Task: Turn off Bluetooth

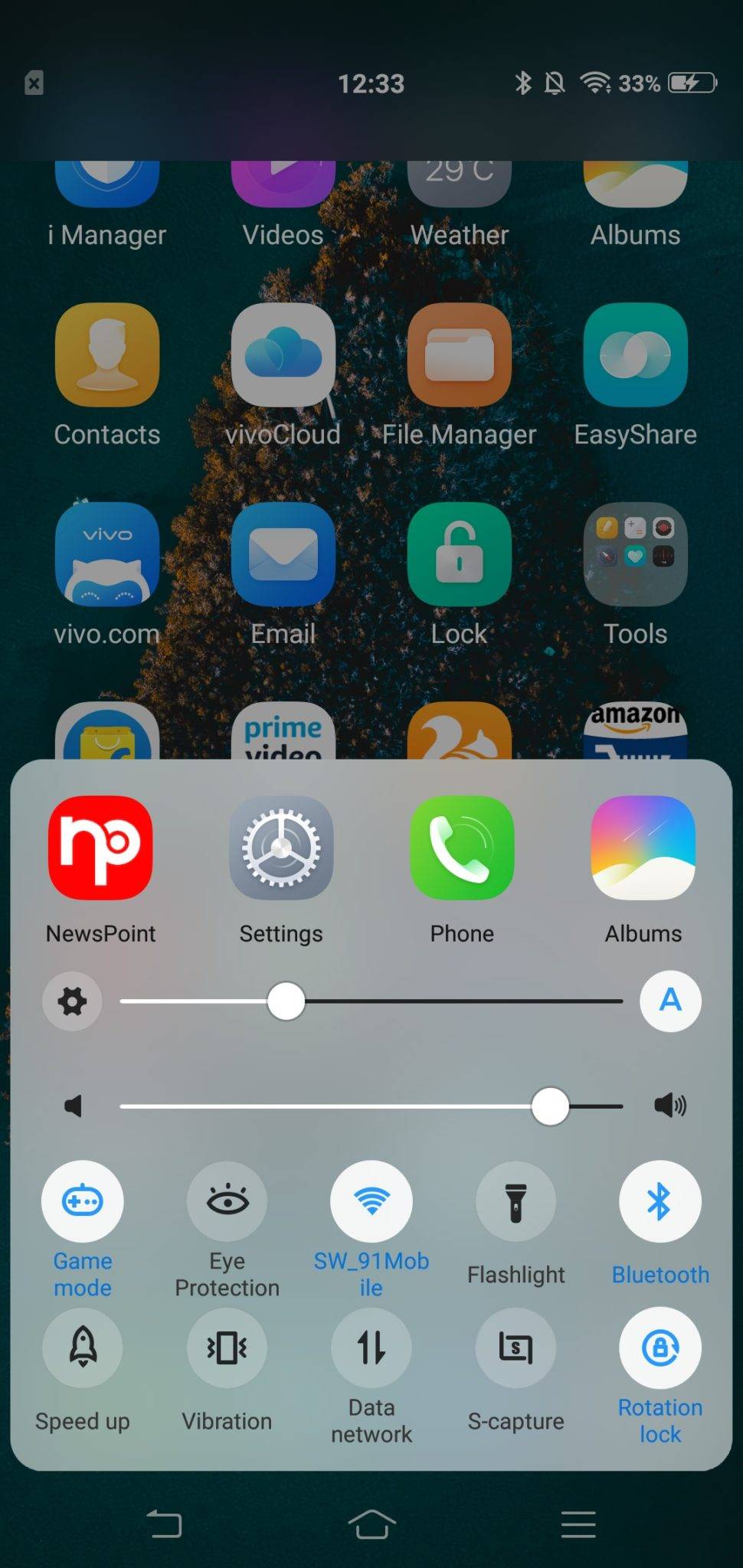Action: [660, 1201]
